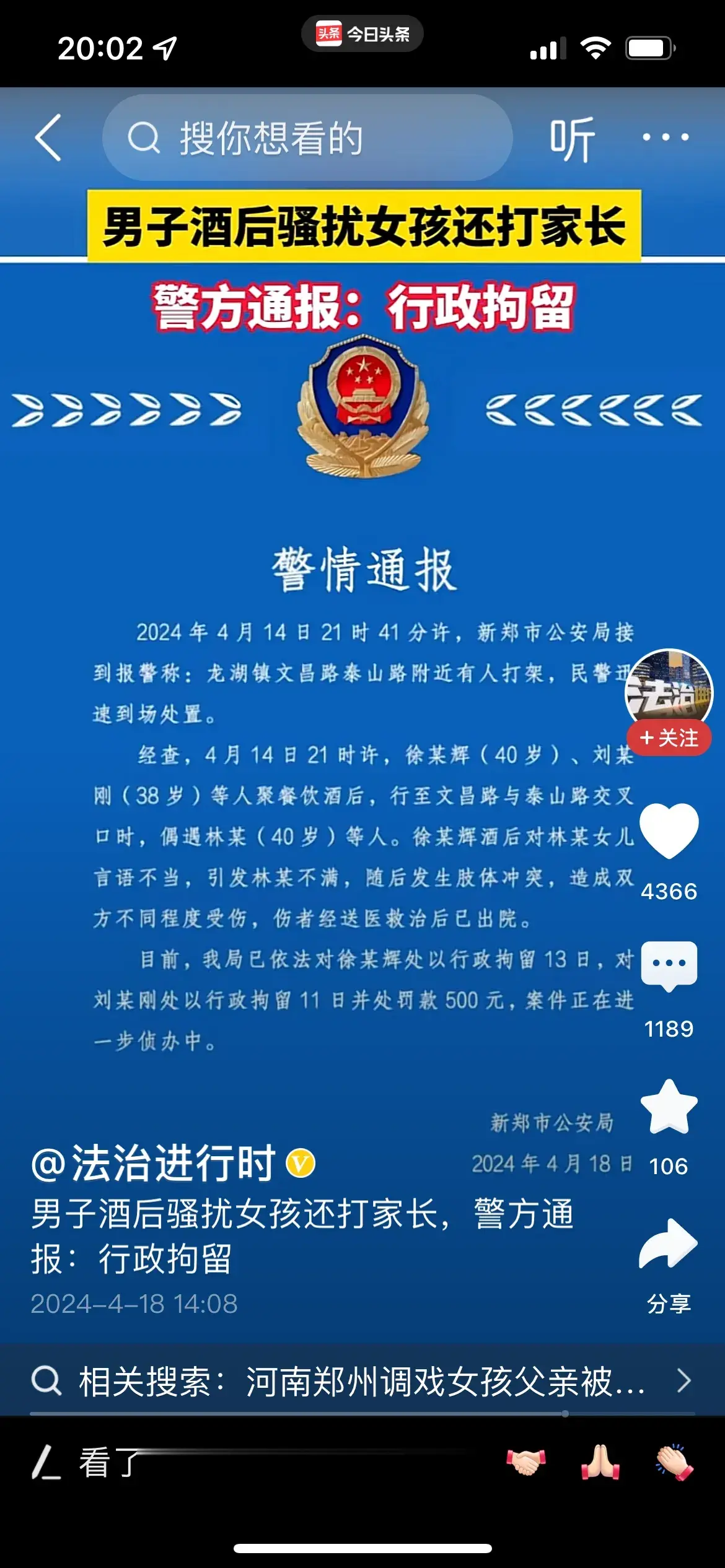
Task: Open the three-dot overflow menu
Action: point(666,137)
